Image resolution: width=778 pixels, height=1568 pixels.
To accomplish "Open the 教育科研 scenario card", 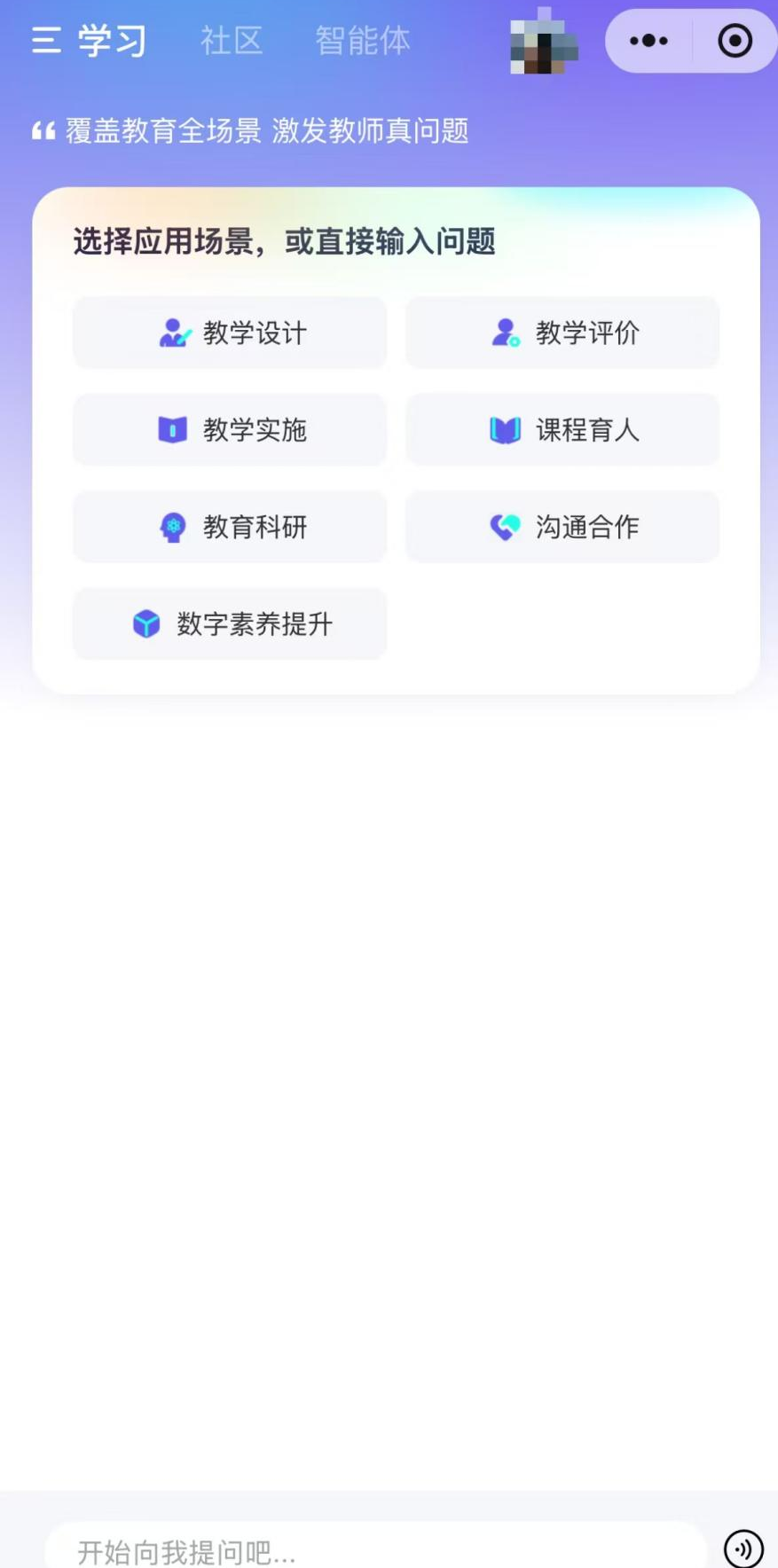I will click(230, 527).
